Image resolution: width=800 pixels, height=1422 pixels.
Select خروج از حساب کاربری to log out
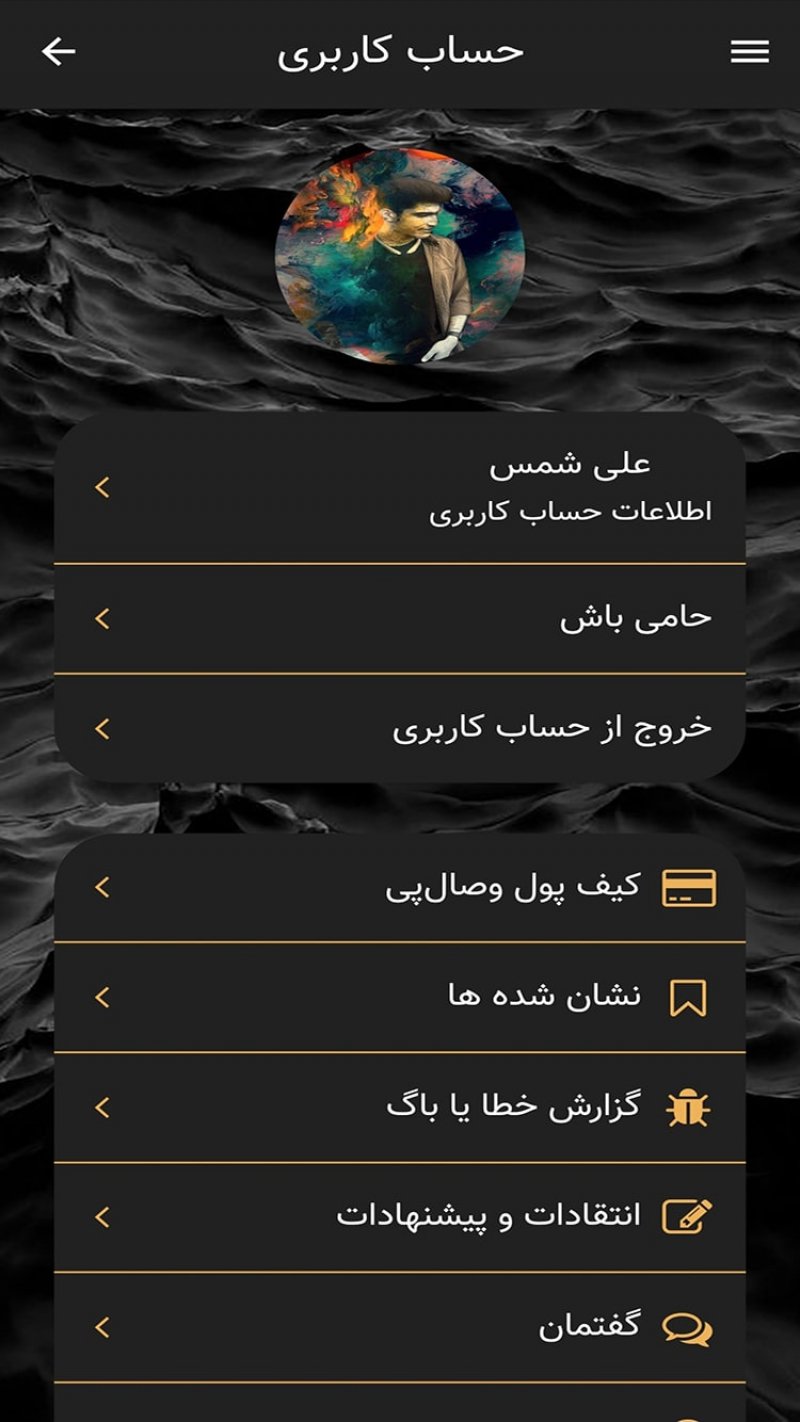click(x=400, y=728)
